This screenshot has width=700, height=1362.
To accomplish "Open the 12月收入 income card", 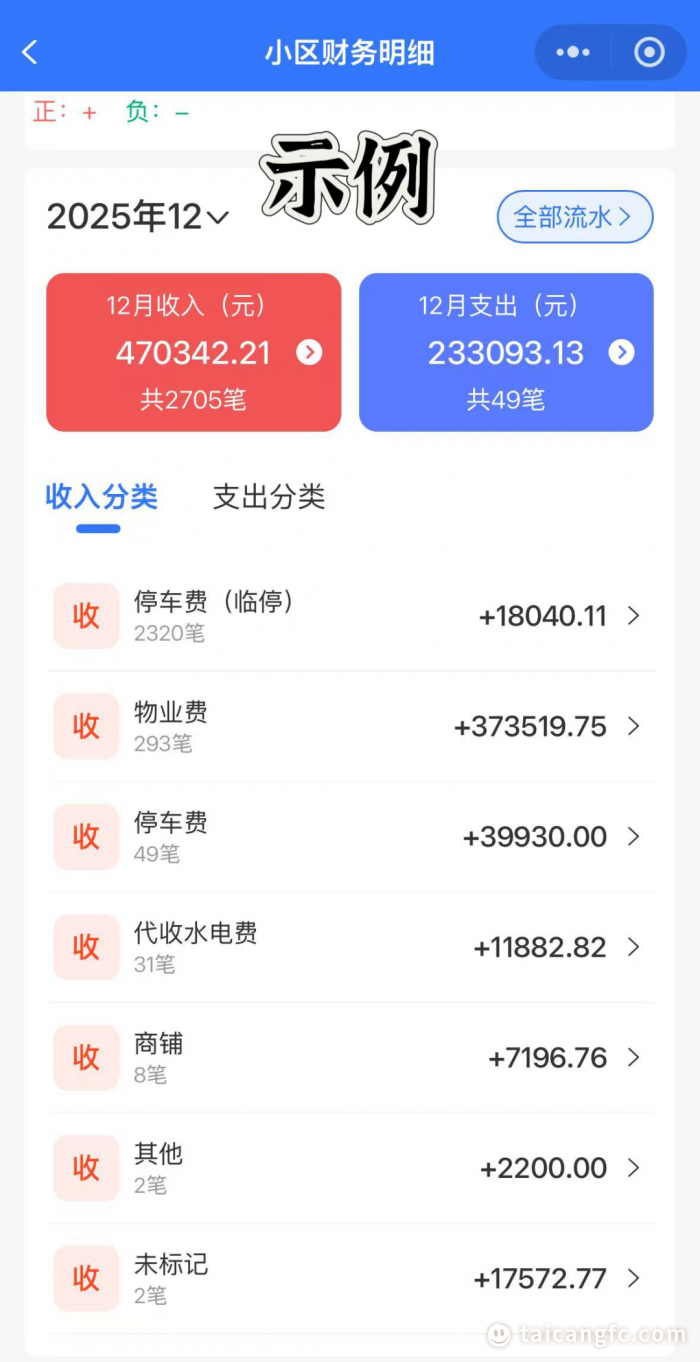I will [x=194, y=352].
